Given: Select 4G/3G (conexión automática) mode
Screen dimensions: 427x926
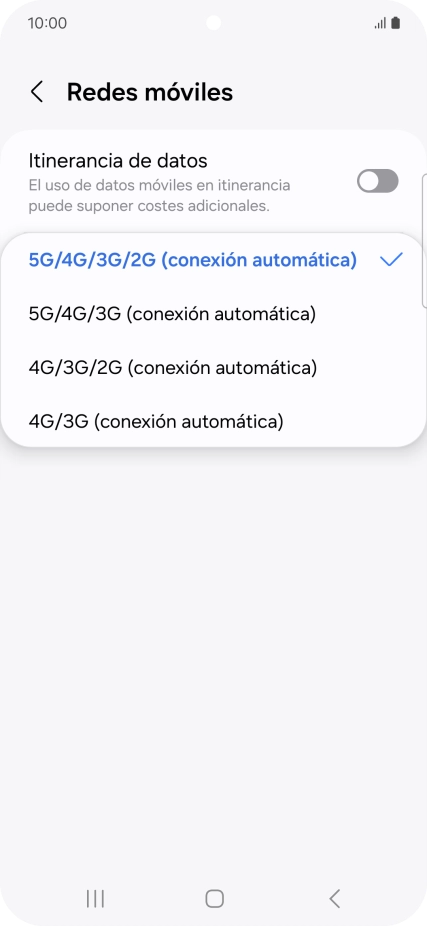Looking at the screenshot, I should tap(213, 422).
